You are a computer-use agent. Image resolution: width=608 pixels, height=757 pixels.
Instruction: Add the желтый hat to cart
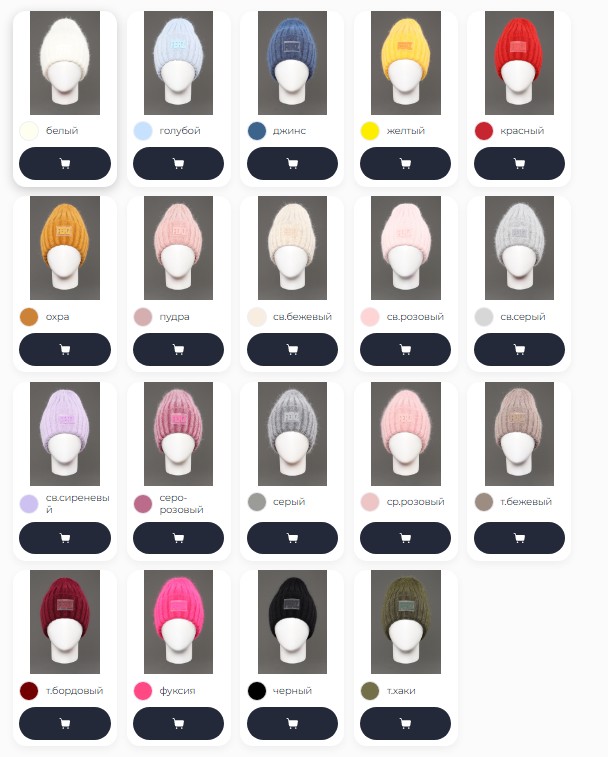pos(405,163)
